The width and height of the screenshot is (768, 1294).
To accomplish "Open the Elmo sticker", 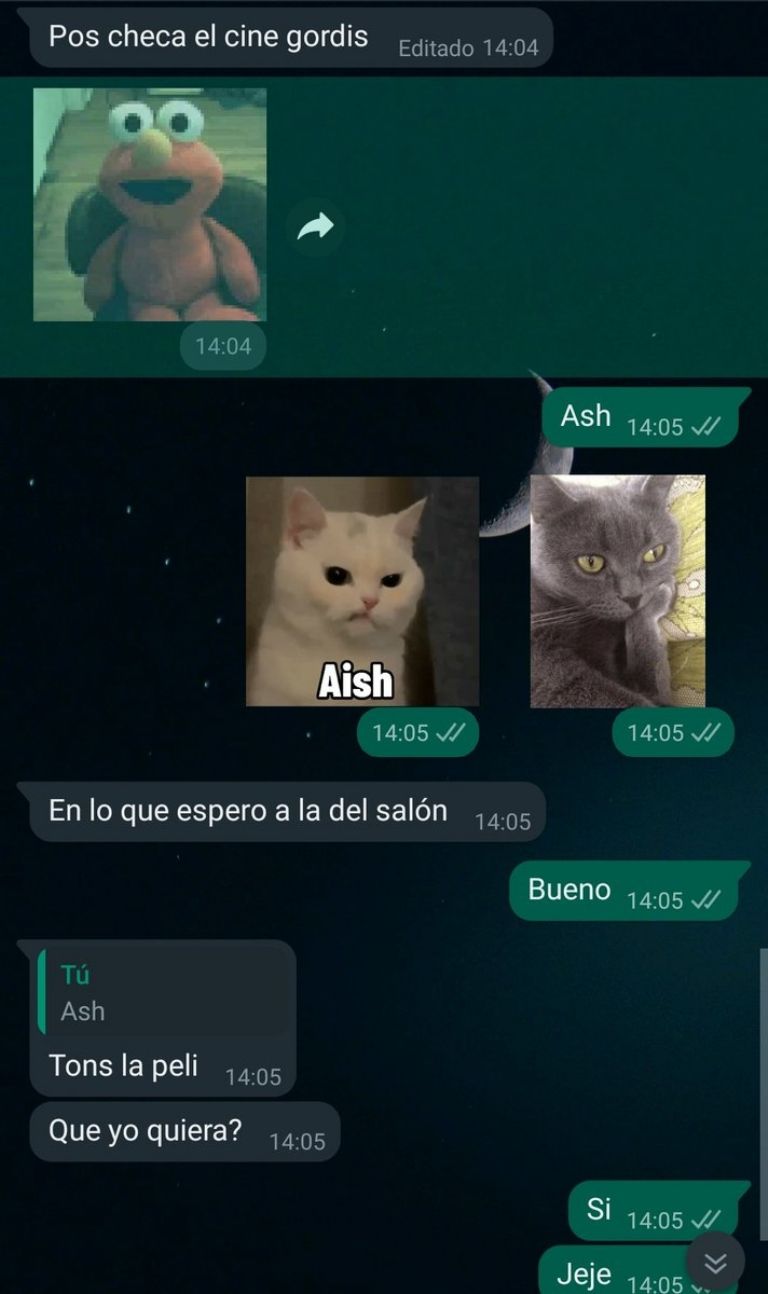I will coord(150,204).
